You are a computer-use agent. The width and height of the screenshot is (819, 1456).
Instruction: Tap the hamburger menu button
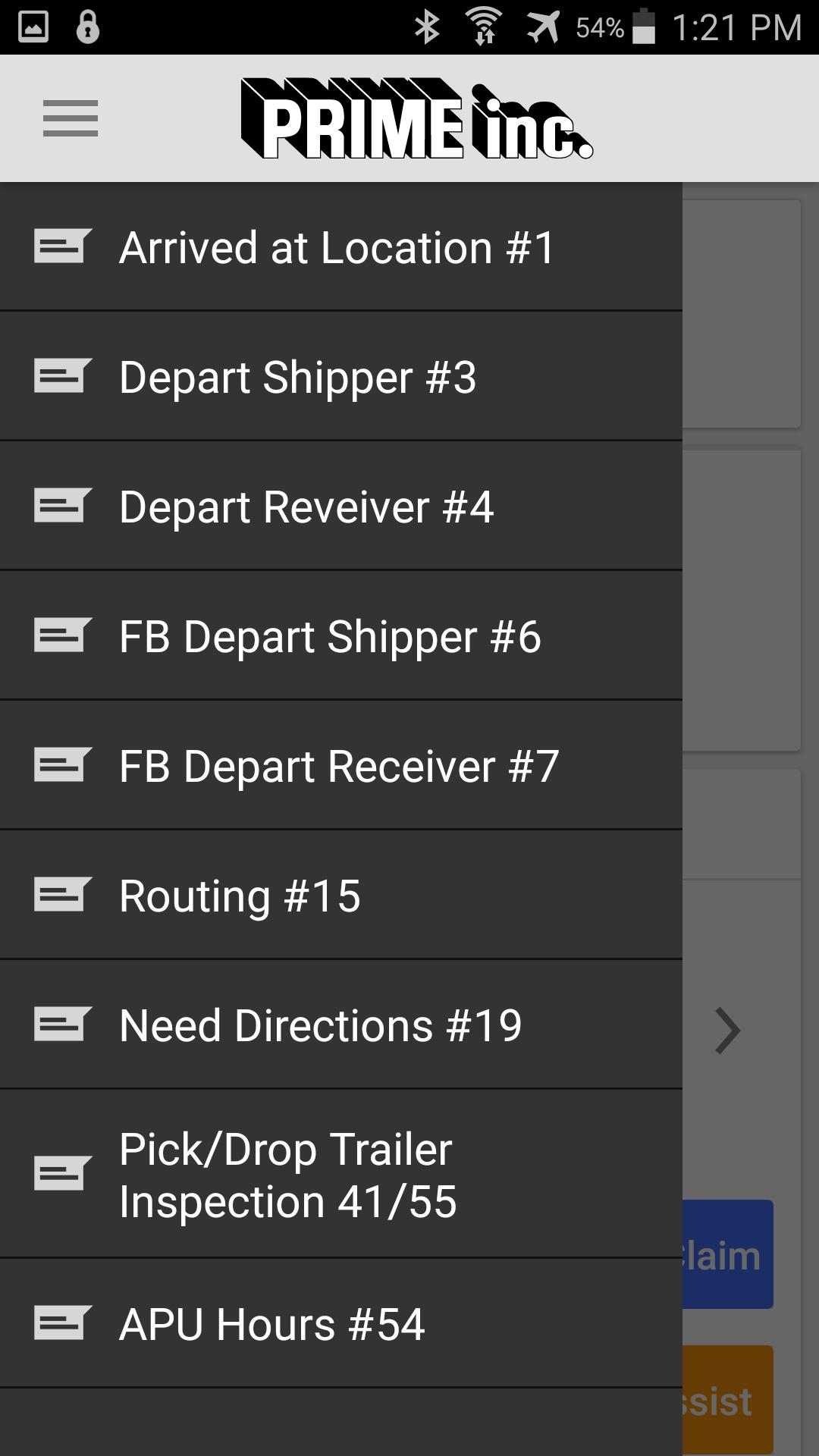coord(70,118)
